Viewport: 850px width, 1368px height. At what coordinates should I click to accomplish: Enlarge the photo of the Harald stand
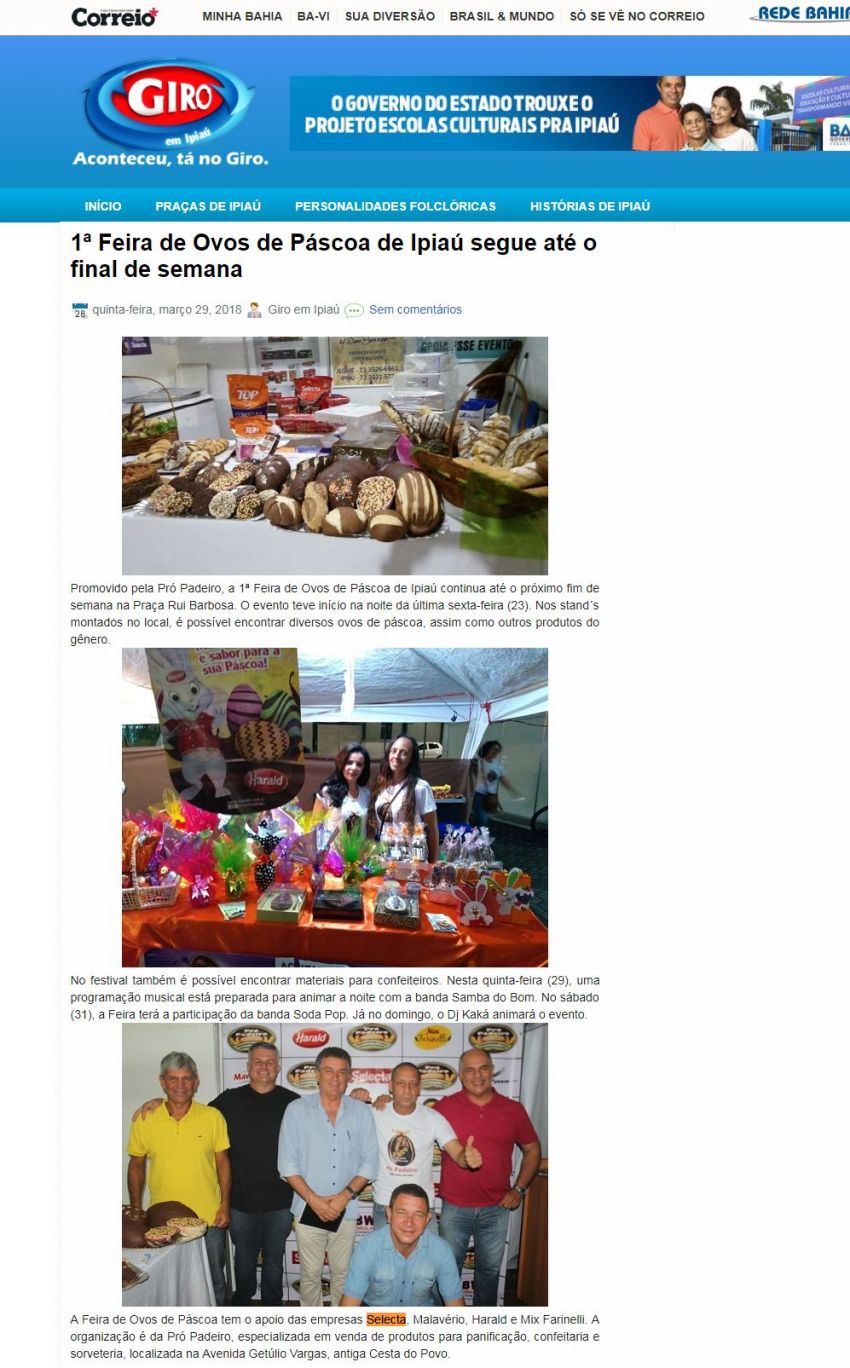335,808
